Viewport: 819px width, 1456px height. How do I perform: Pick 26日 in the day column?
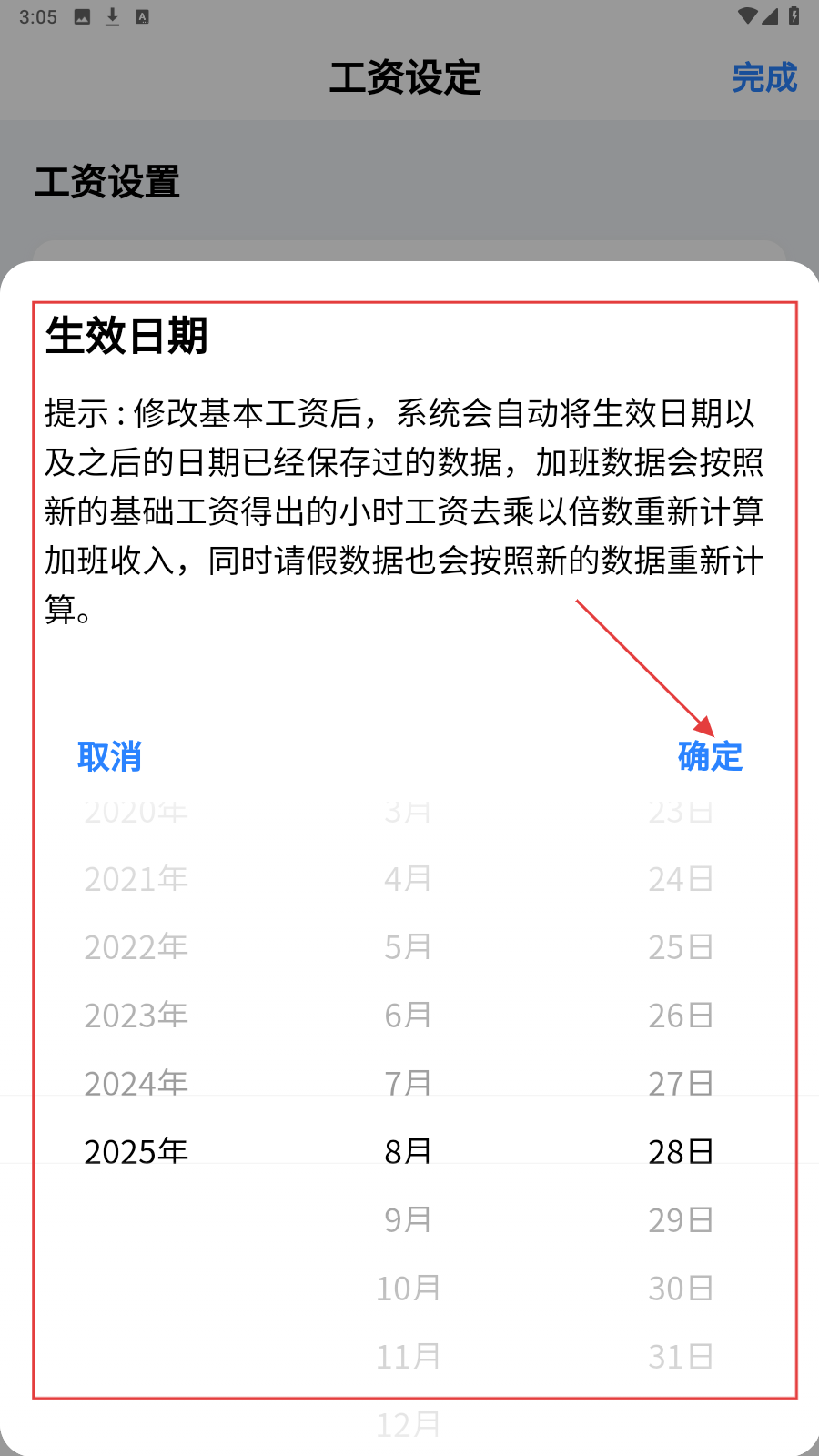tap(680, 1015)
